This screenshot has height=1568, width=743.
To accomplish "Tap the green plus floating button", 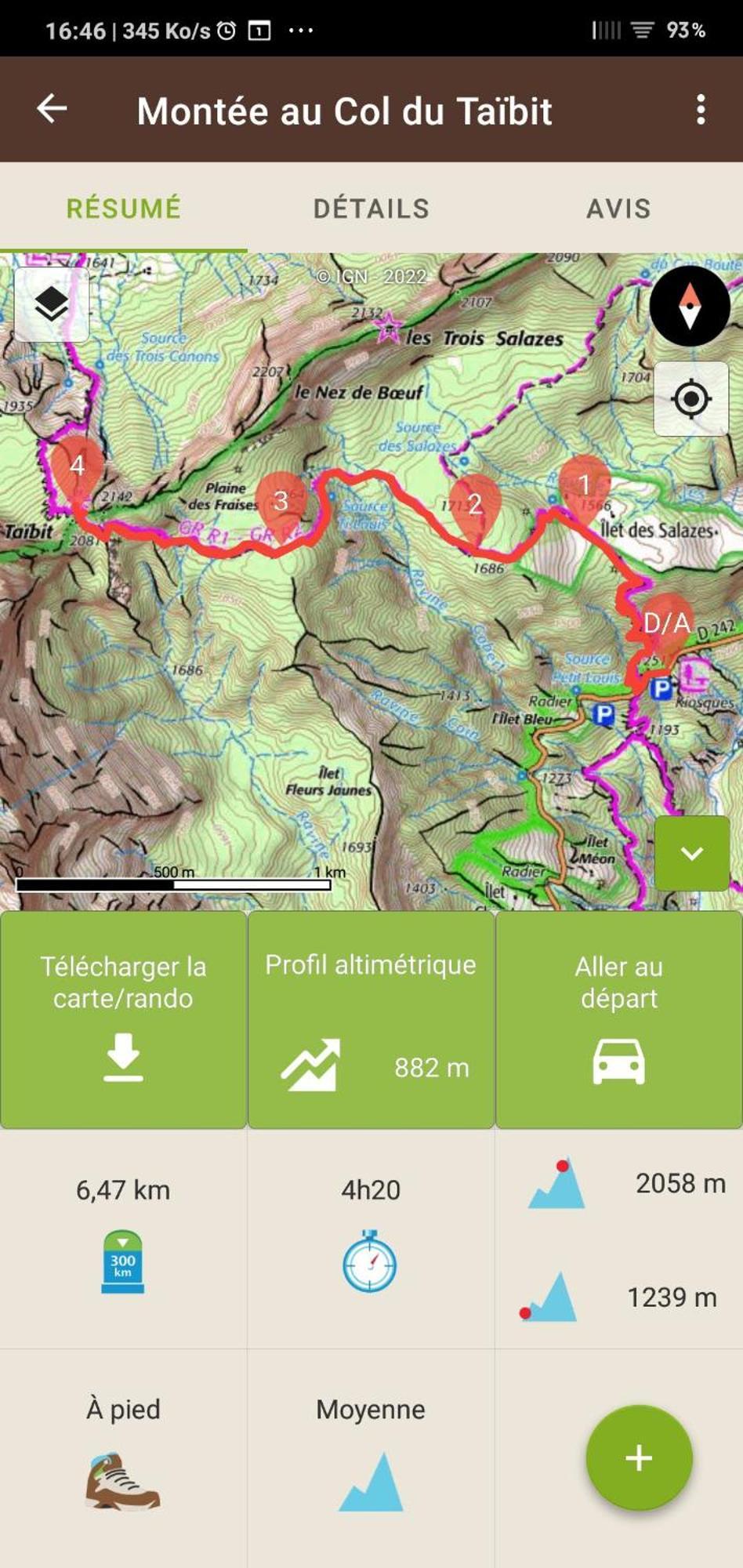I will 639,1457.
